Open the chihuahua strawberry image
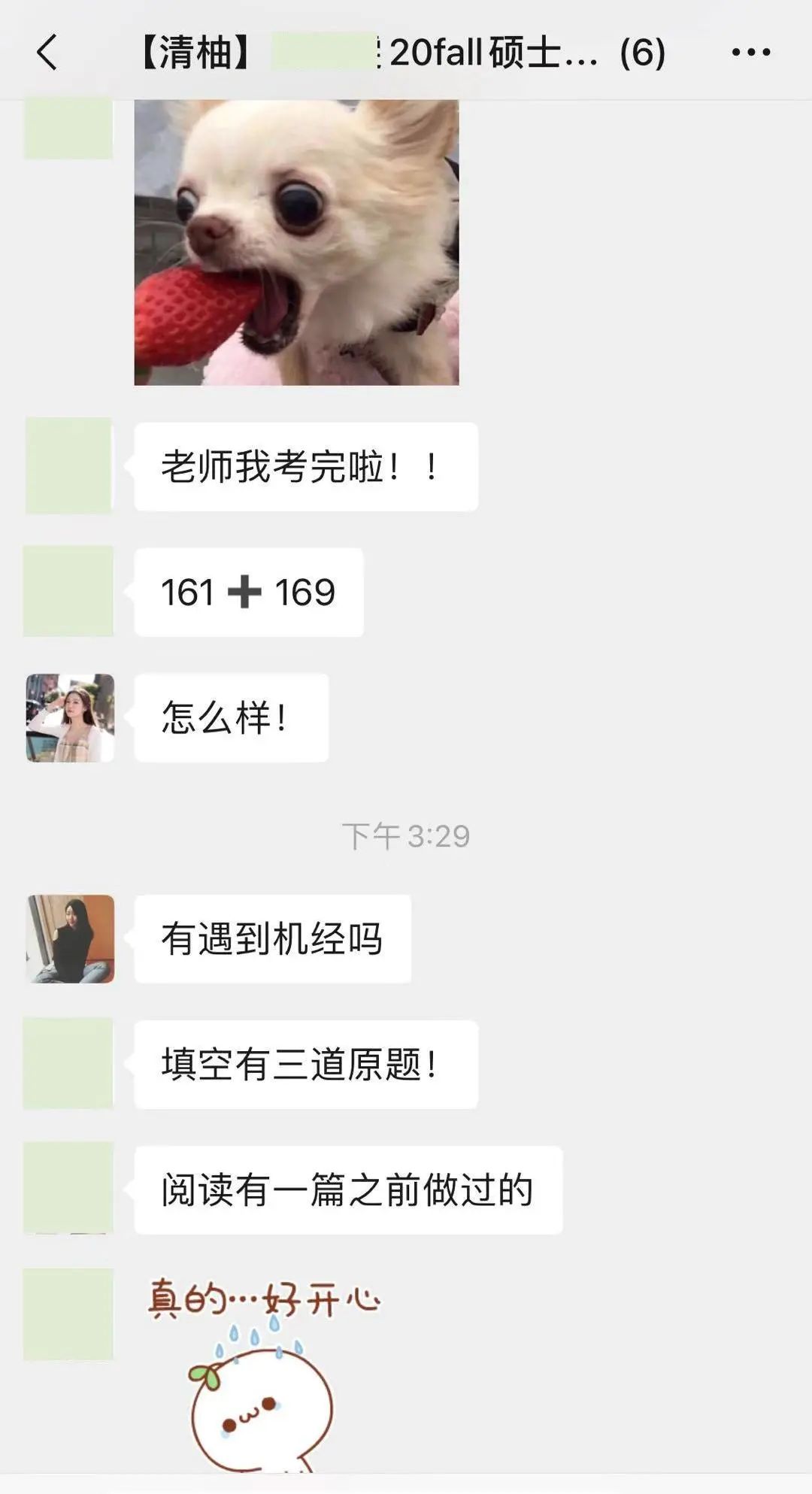 (296, 242)
